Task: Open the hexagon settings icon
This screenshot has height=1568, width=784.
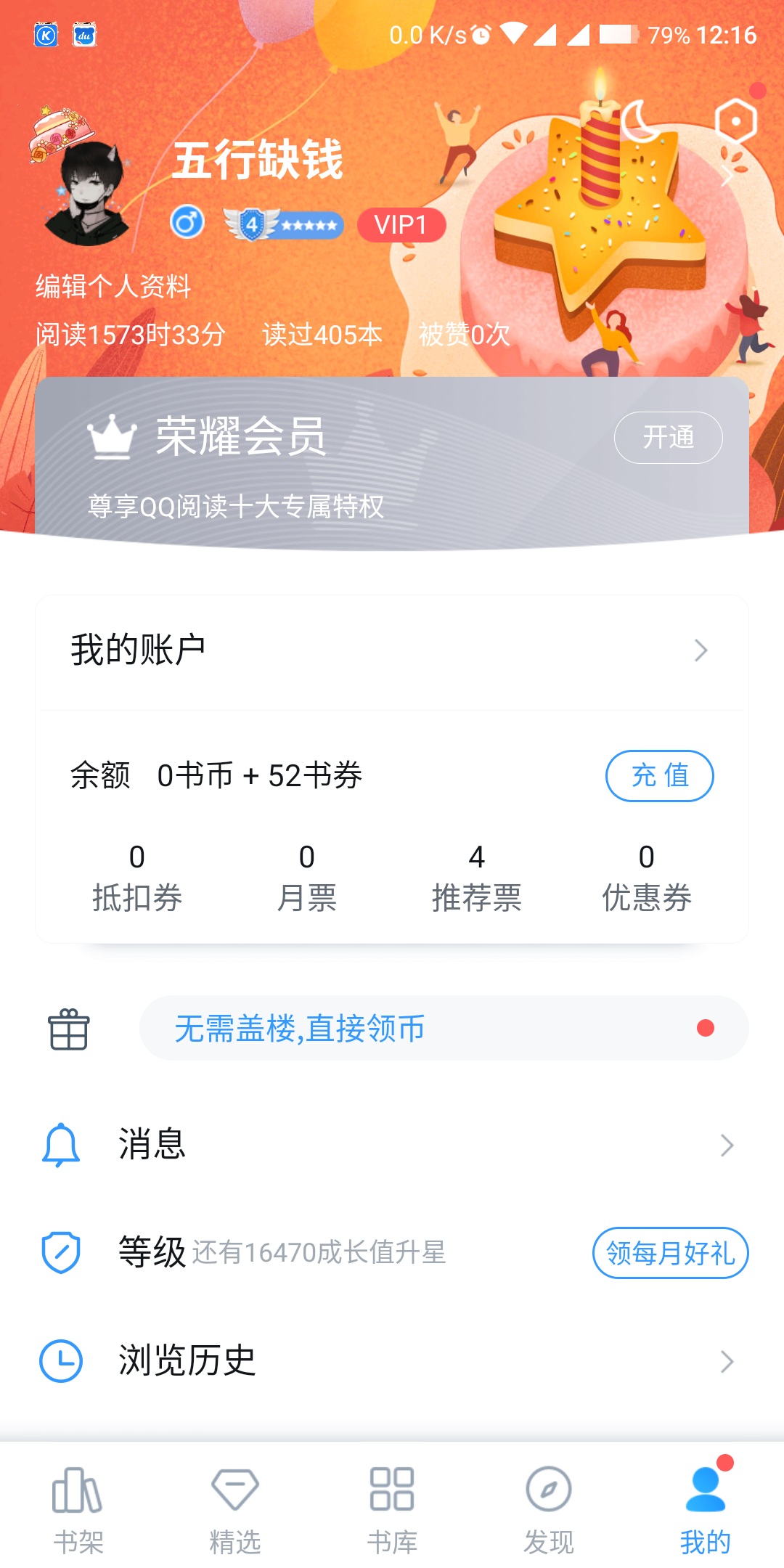Action: [735, 121]
